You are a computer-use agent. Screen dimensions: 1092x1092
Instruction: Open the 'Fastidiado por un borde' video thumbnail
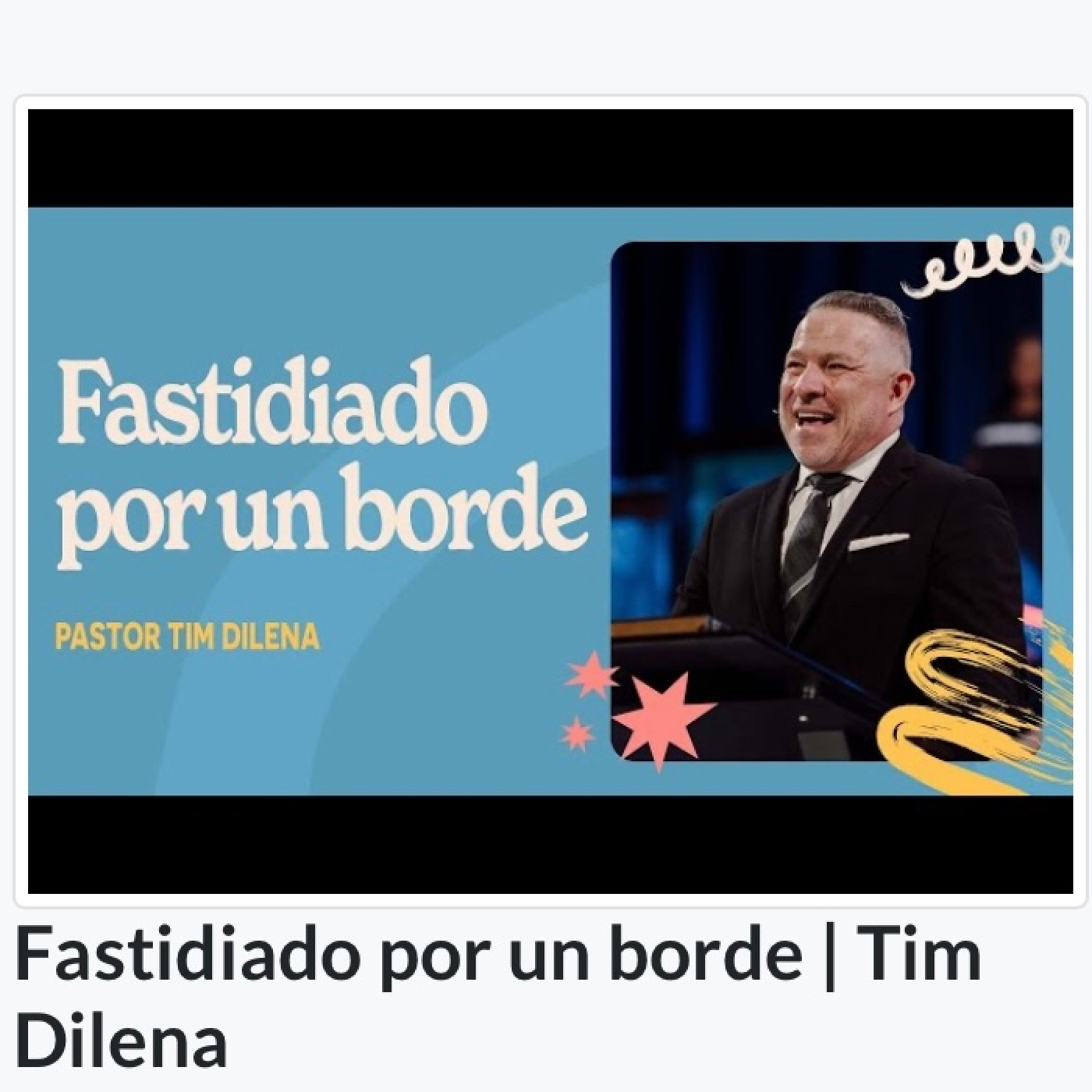(550, 501)
